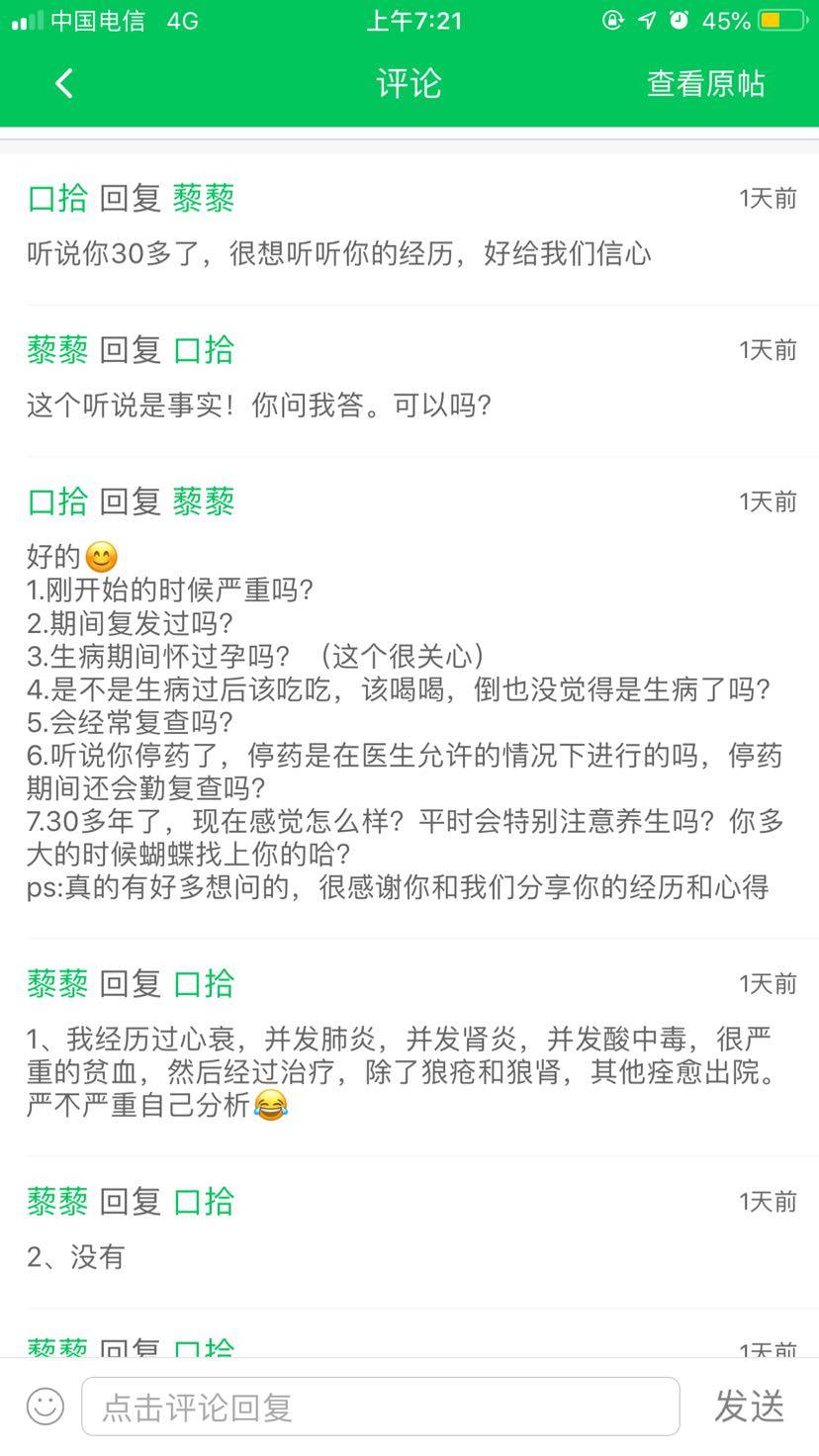Reply to the comment starting 听说你30多了
Viewport: 819px width, 1456px height.
(338, 254)
